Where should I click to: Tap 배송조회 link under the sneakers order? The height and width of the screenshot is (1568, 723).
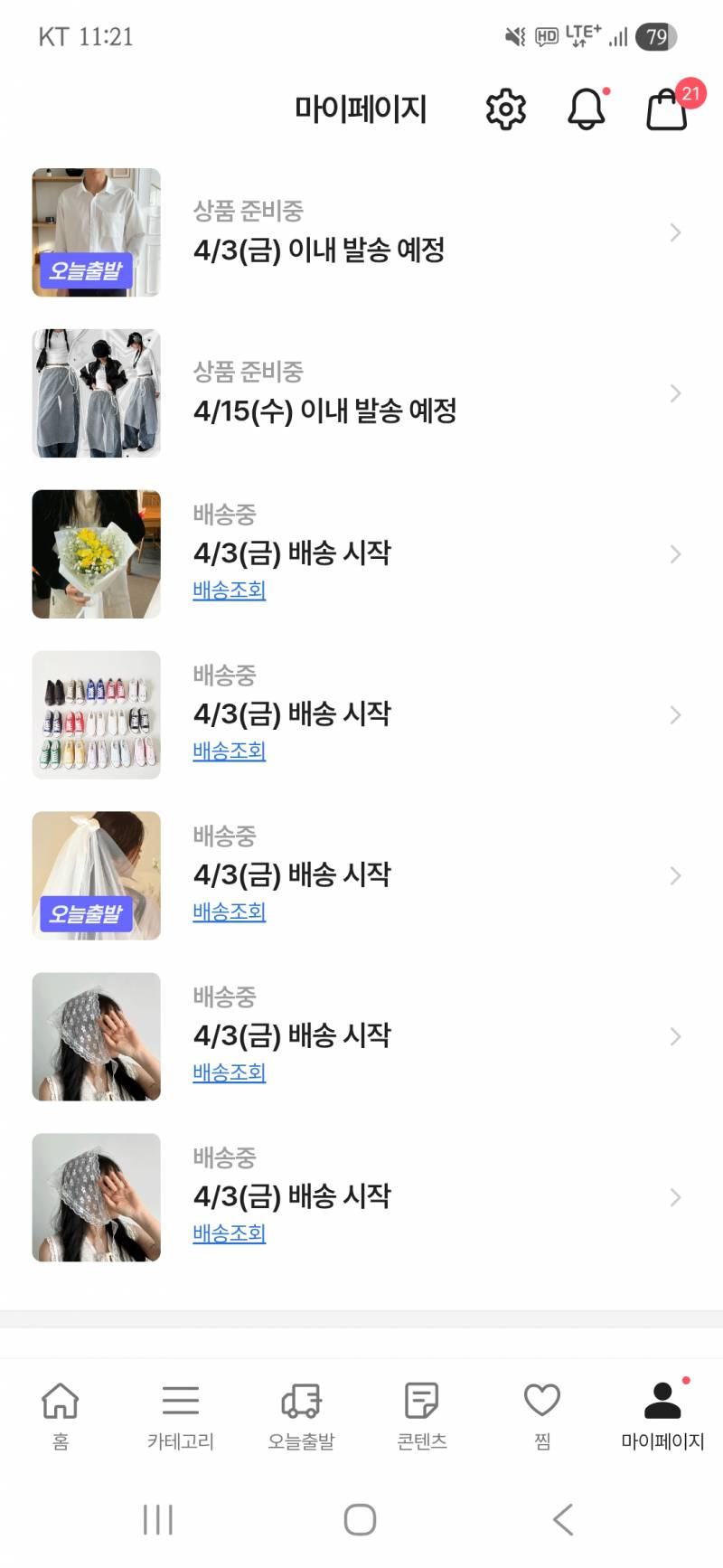(x=229, y=751)
